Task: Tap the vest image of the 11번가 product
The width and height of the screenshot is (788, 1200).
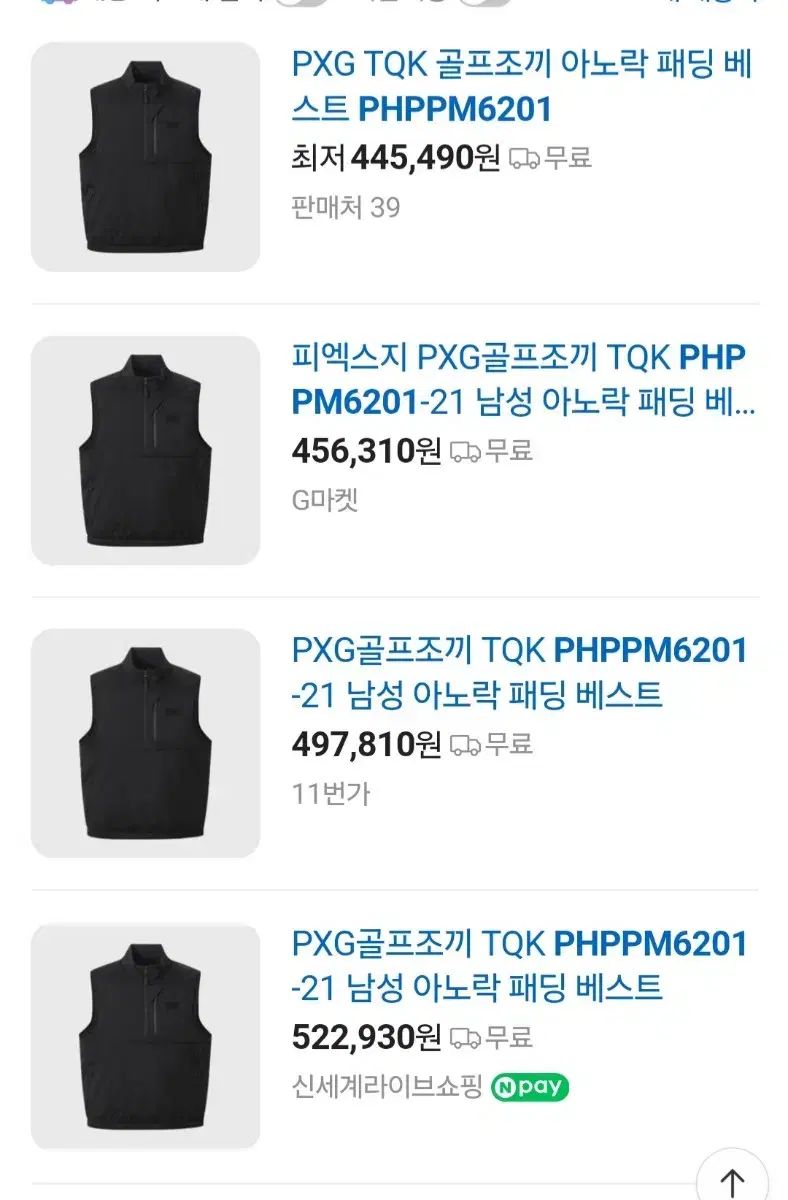Action: 146,743
